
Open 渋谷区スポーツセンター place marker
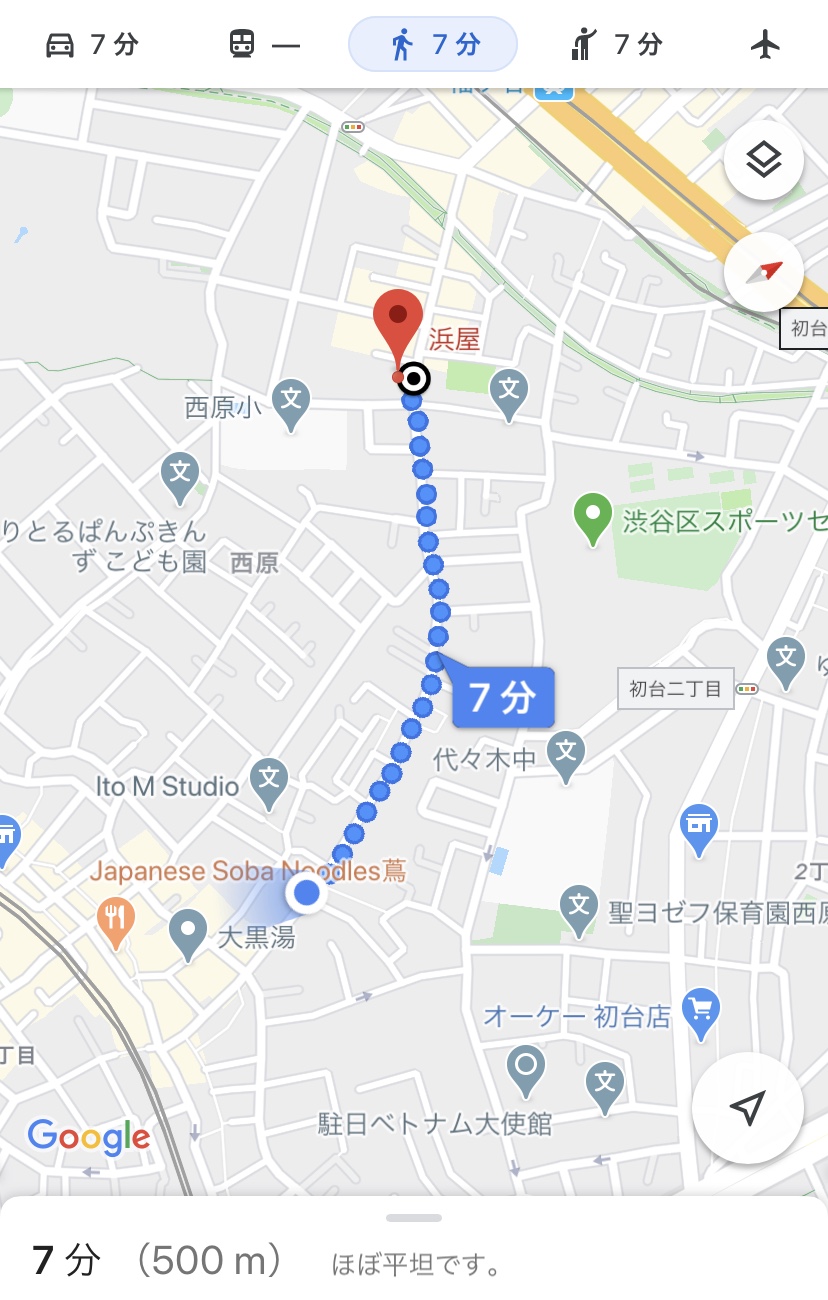pyautogui.click(x=593, y=518)
